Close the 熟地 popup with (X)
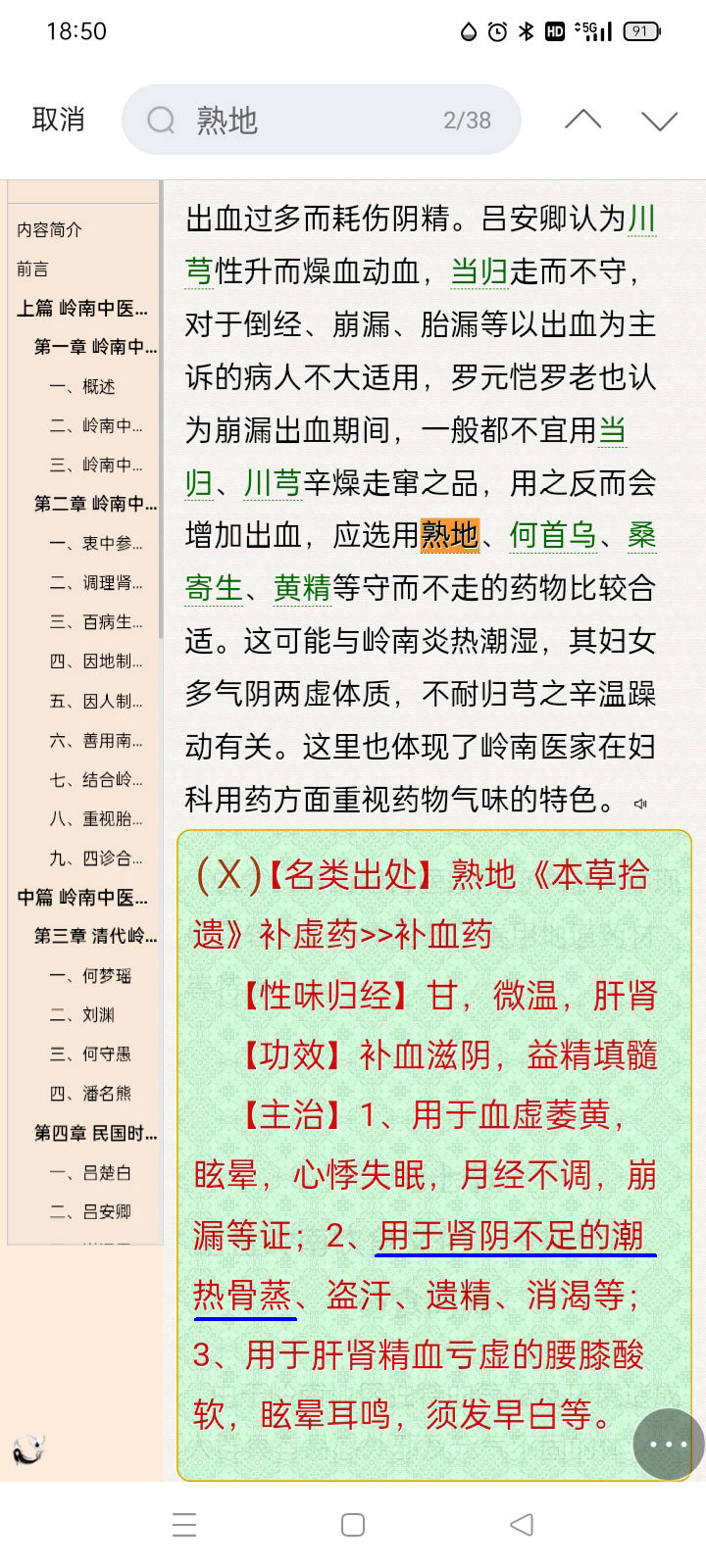706x1568 pixels. 227,874
